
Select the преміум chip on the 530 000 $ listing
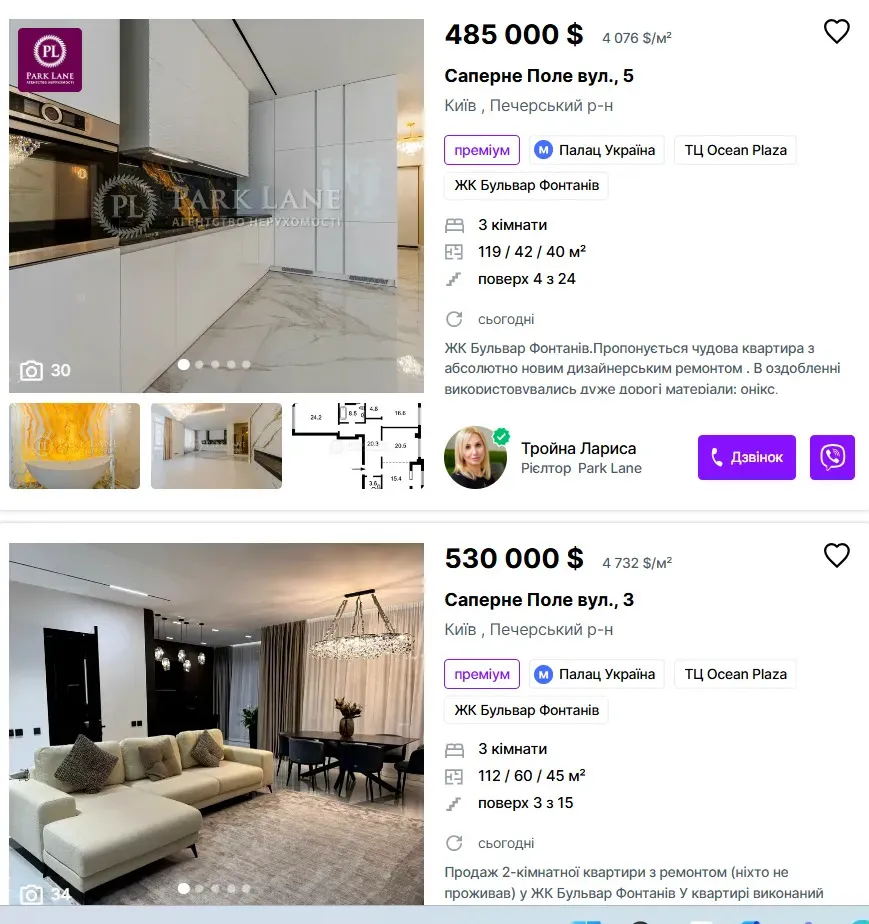click(482, 674)
